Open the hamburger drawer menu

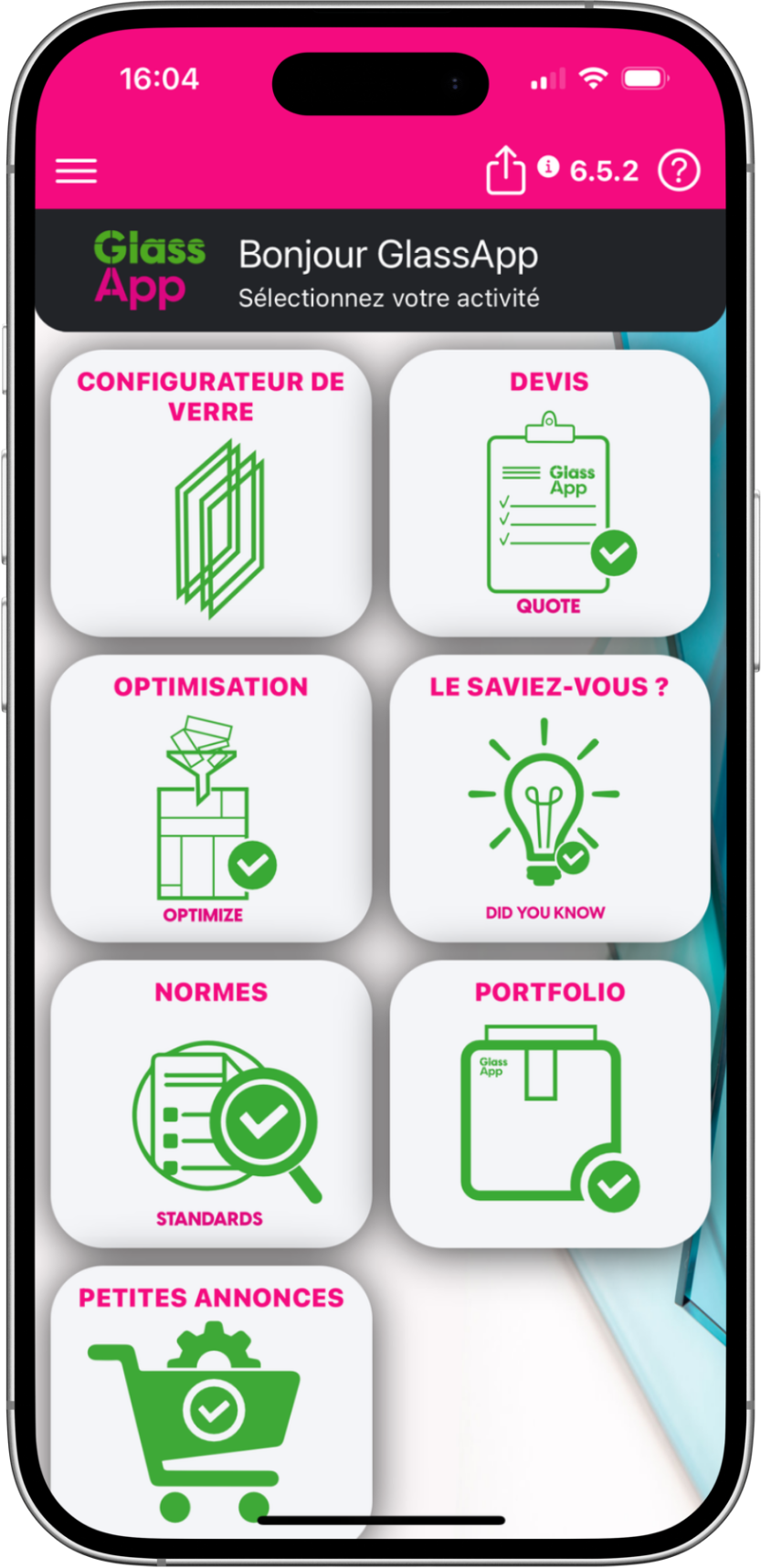[76, 171]
